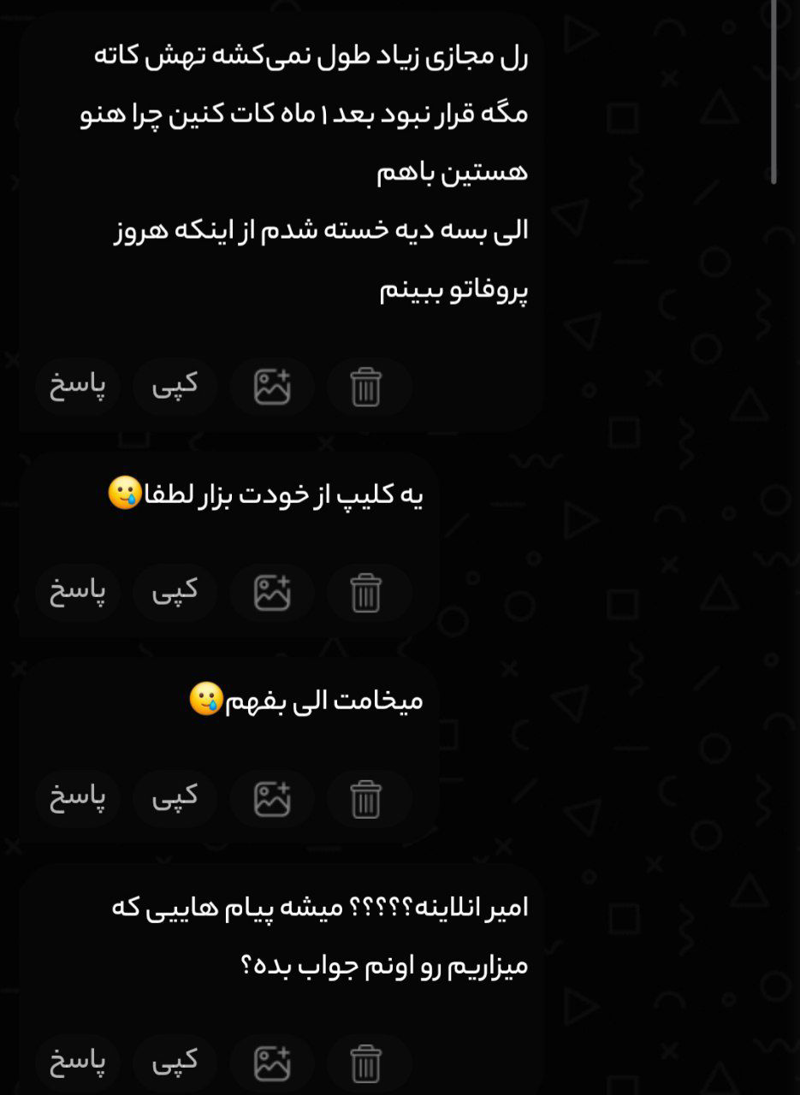Copy the 'امیر انلاینه' message text
800x1095 pixels.
point(175,1063)
